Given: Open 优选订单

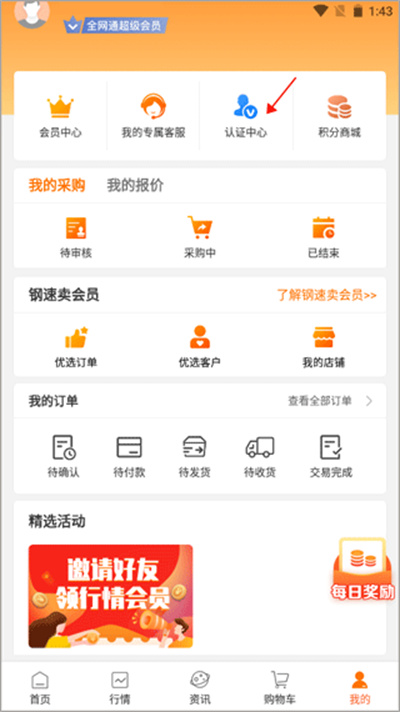Looking at the screenshot, I should click(x=76, y=347).
